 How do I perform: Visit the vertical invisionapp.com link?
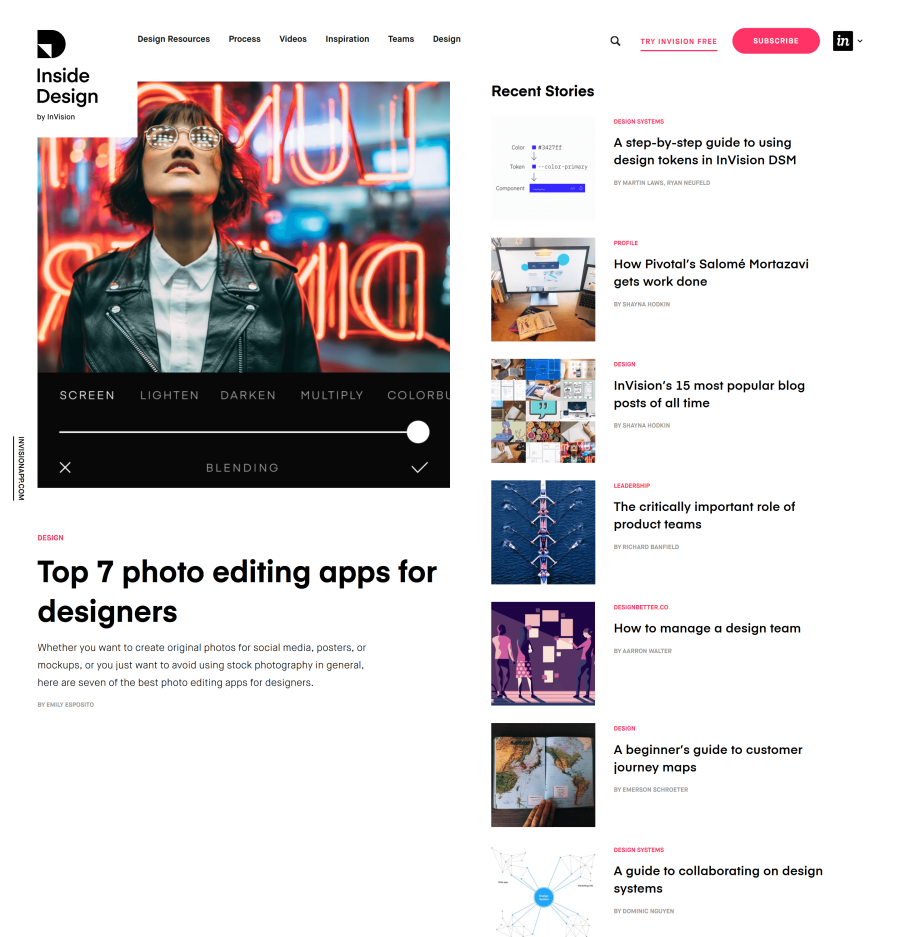pos(21,468)
